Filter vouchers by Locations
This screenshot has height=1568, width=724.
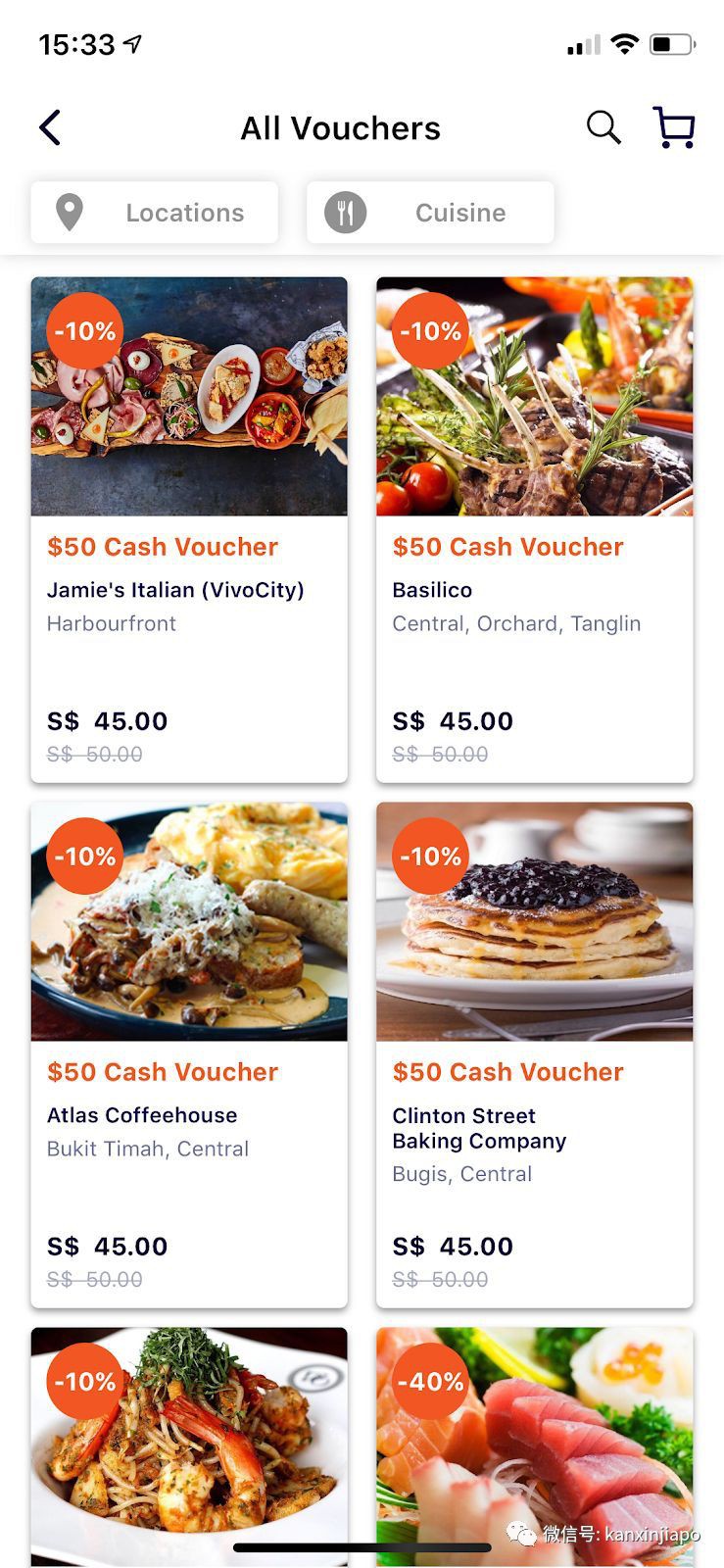[x=155, y=213]
